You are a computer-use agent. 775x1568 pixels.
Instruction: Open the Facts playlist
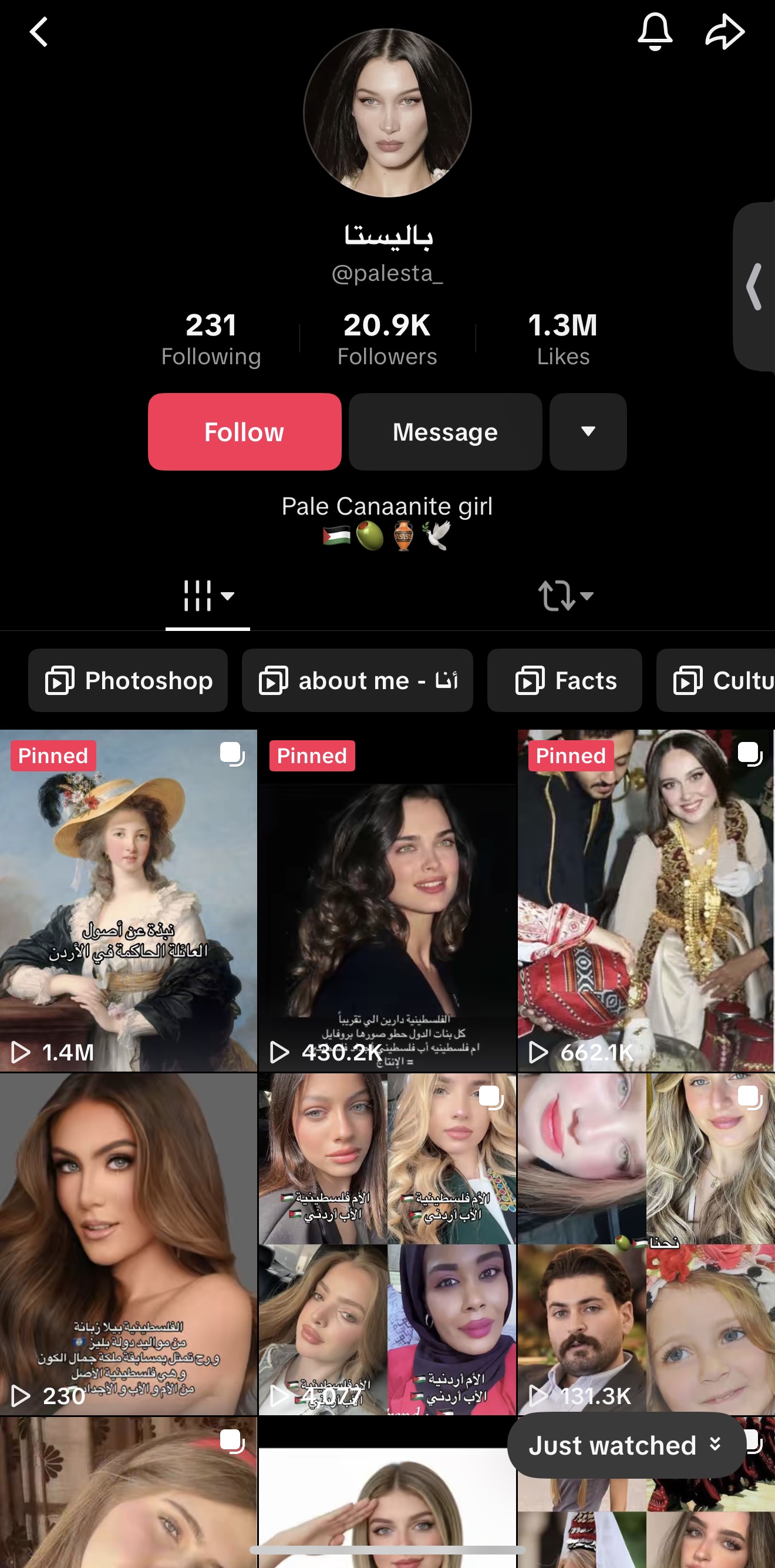(x=565, y=680)
